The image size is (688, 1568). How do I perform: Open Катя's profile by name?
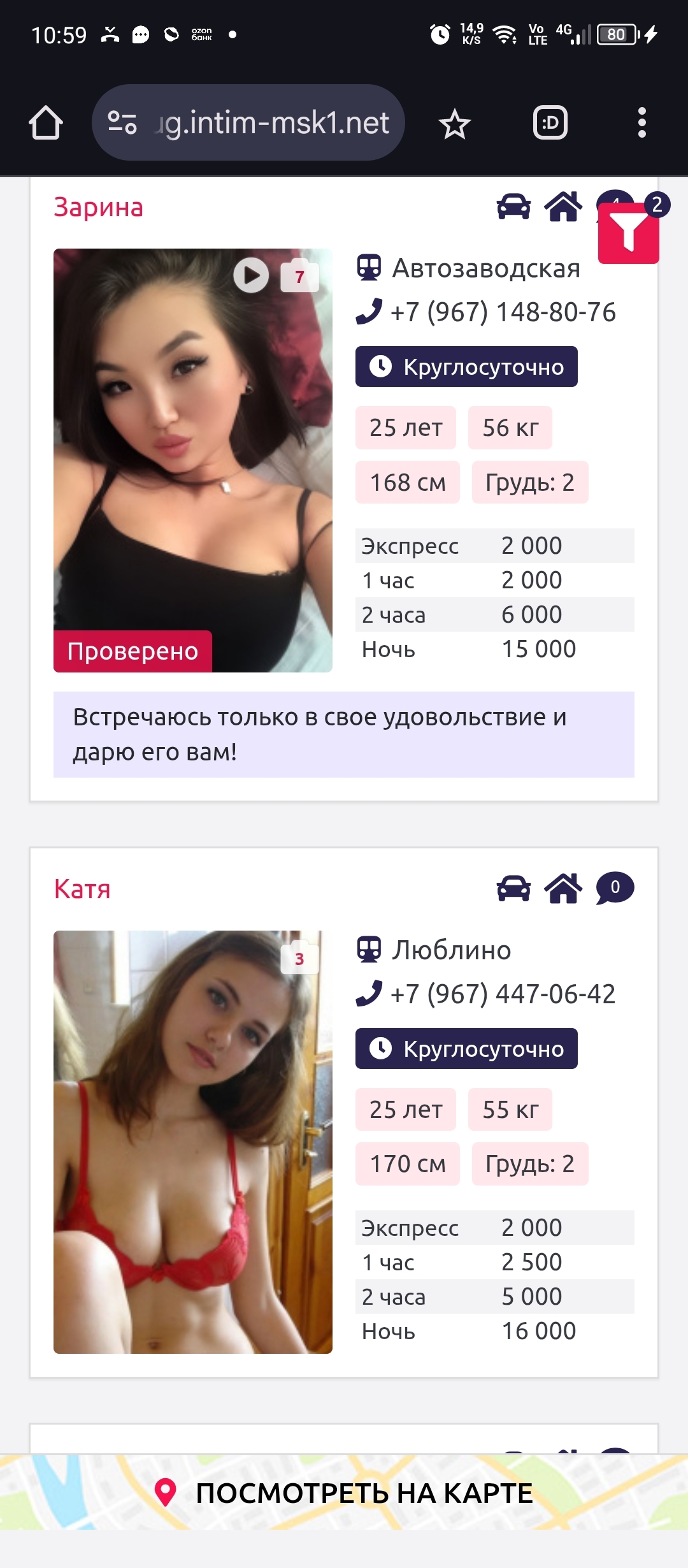click(82, 889)
